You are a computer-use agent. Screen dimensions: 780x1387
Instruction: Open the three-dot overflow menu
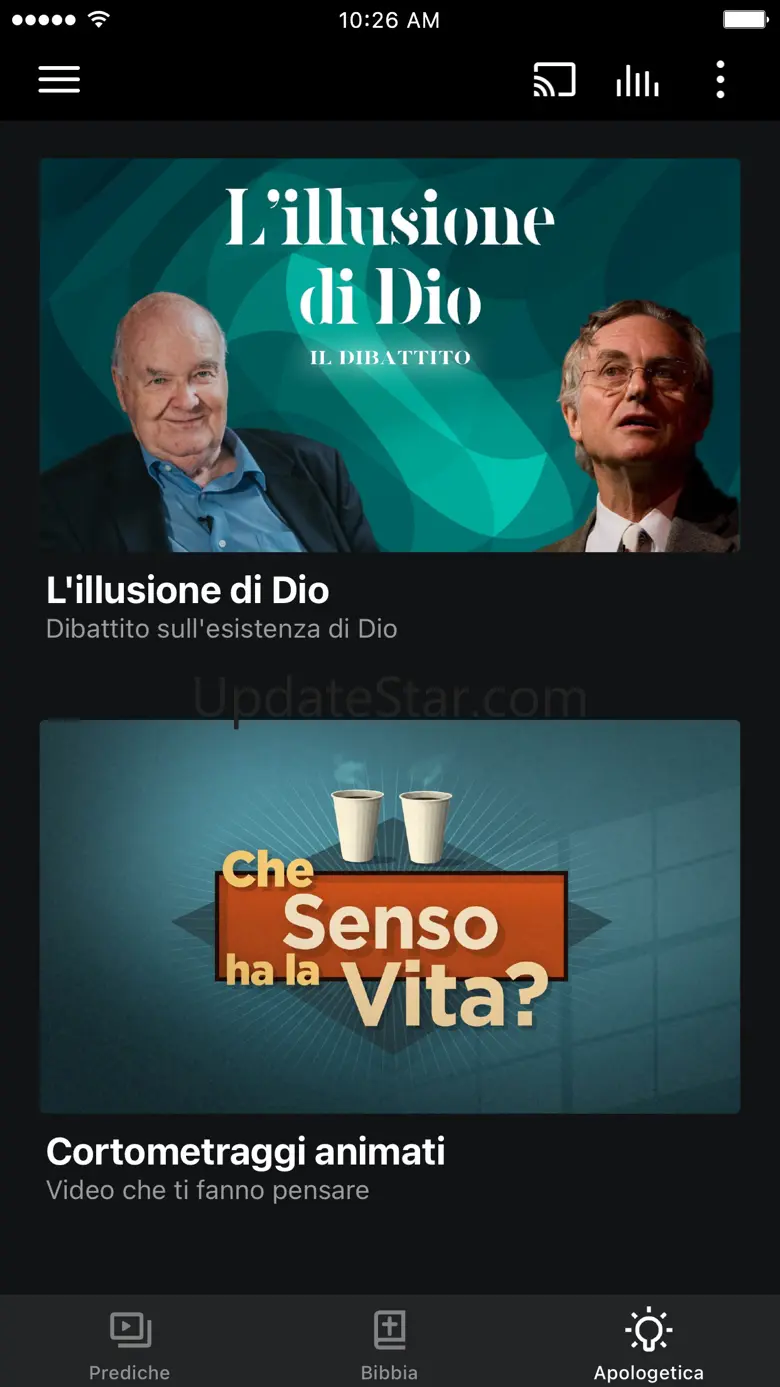click(720, 80)
